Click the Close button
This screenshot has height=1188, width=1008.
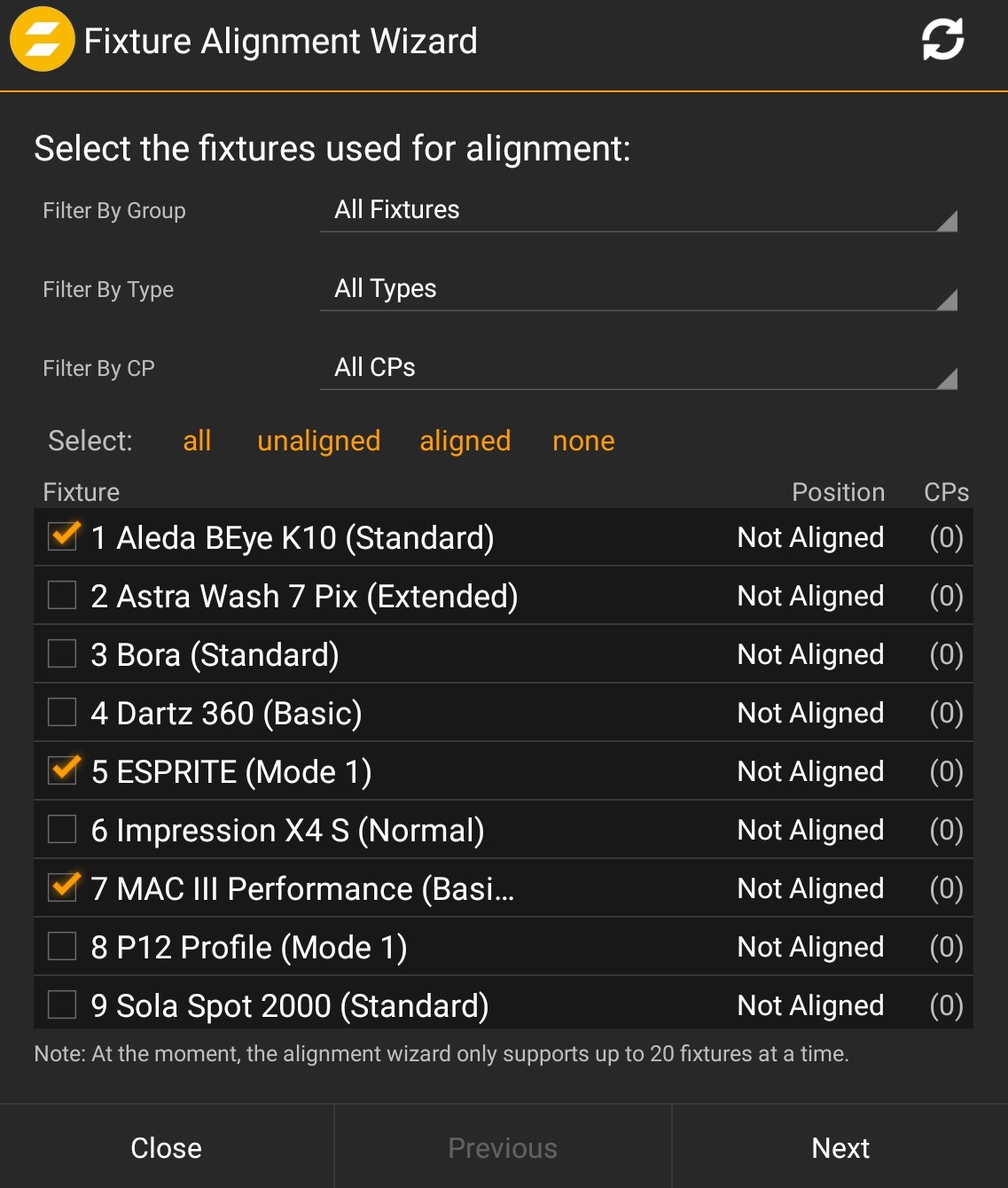(166, 1146)
